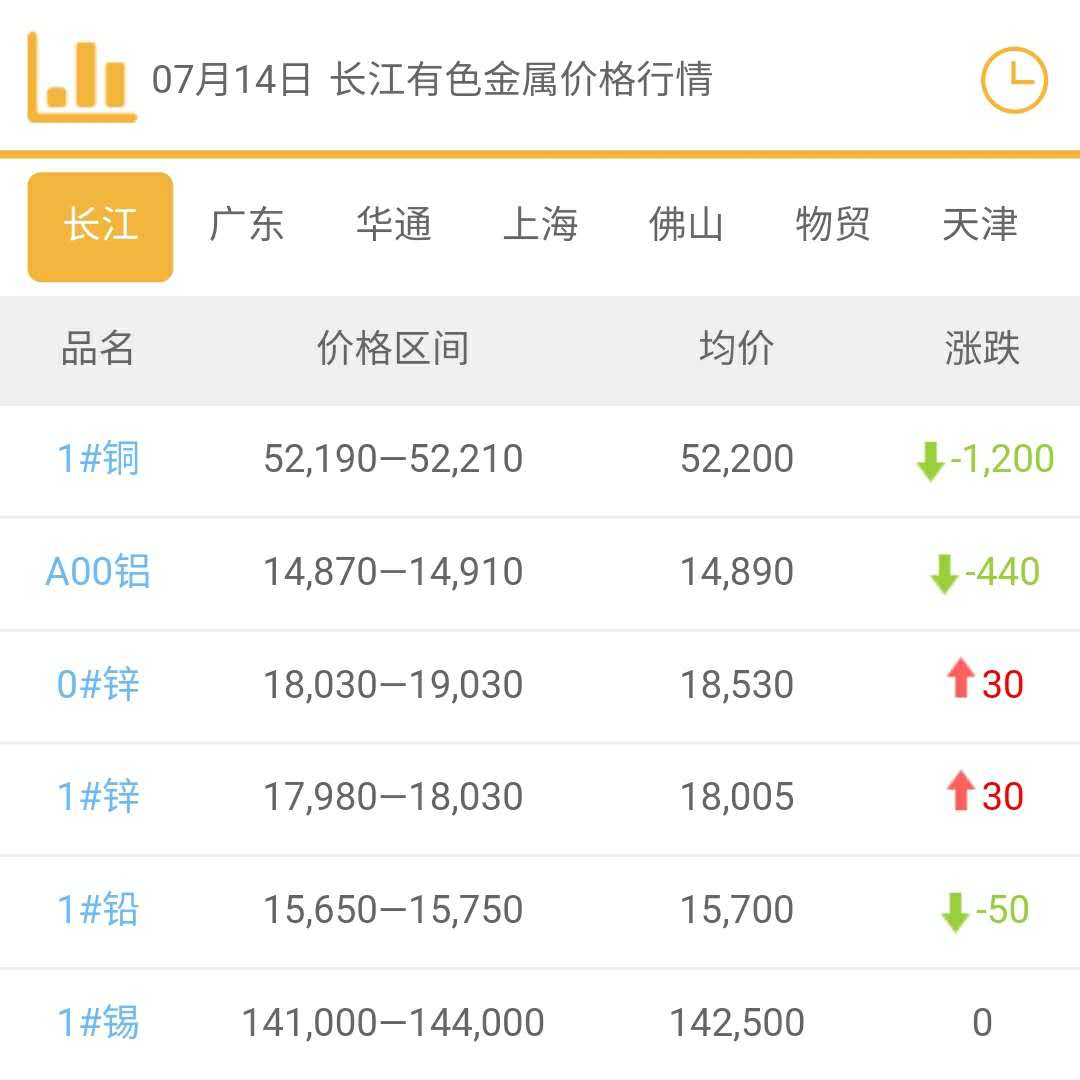This screenshot has height=1080, width=1080.
Task: Open the A00铝 price details
Action: click(x=98, y=572)
